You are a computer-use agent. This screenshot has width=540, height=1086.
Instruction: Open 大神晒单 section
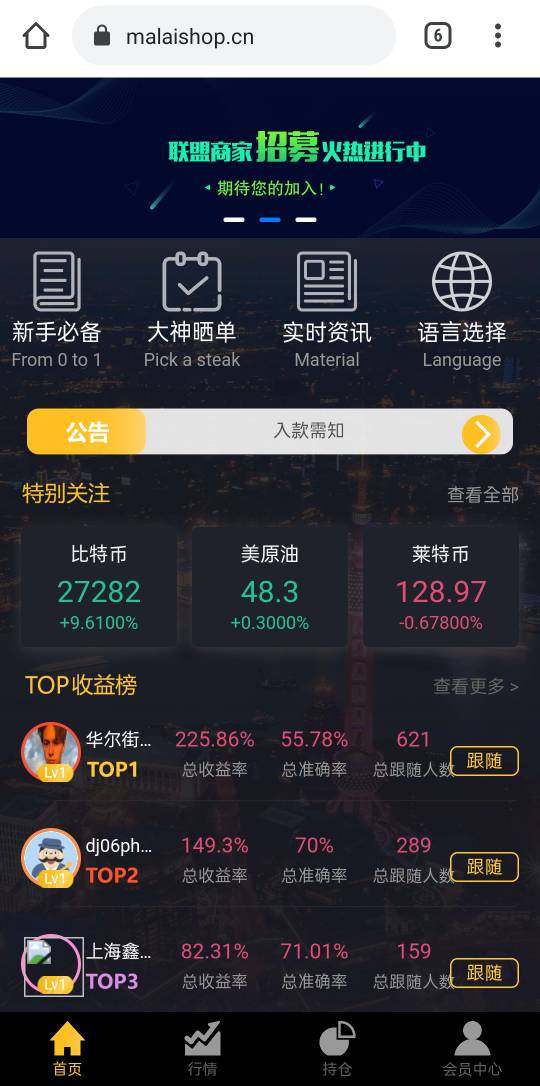tap(192, 310)
